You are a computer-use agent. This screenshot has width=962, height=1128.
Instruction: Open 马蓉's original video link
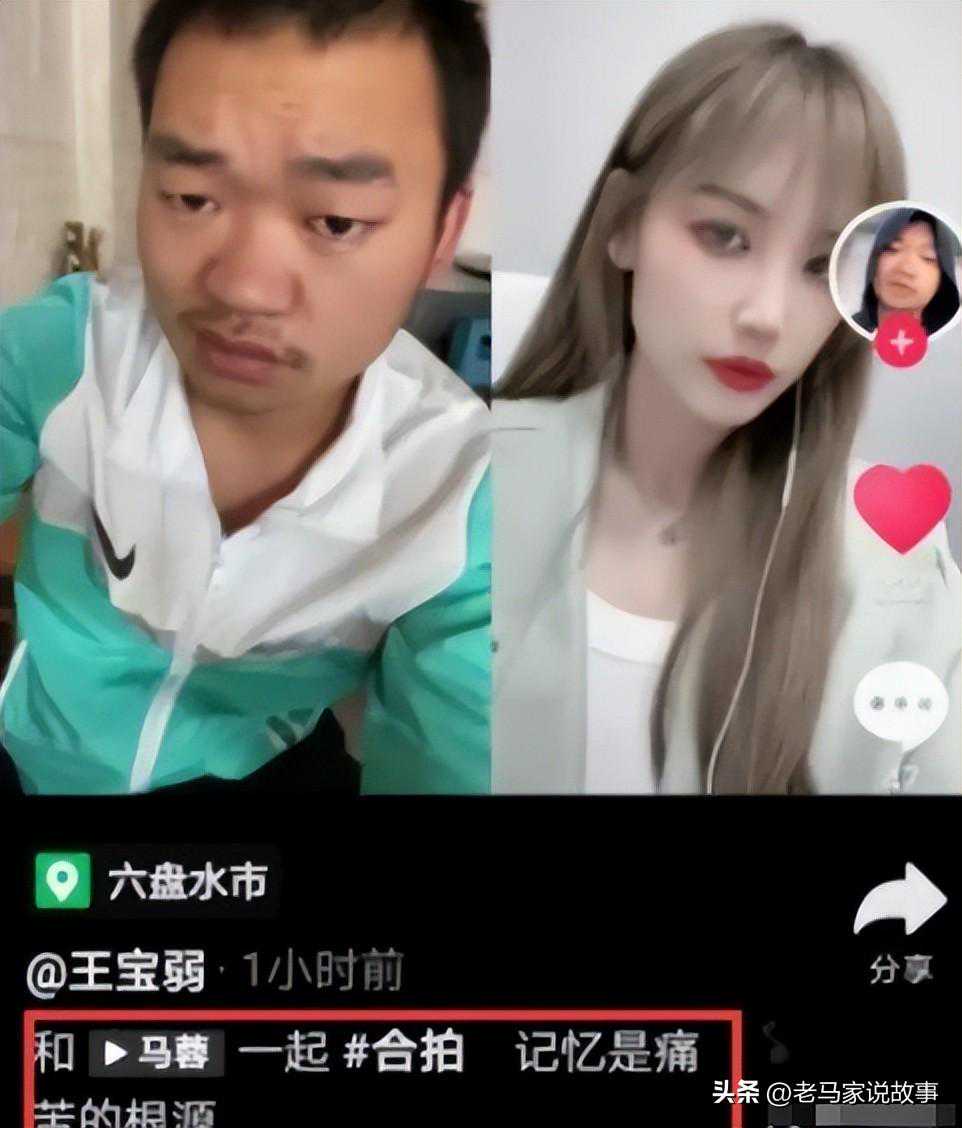pos(156,1054)
